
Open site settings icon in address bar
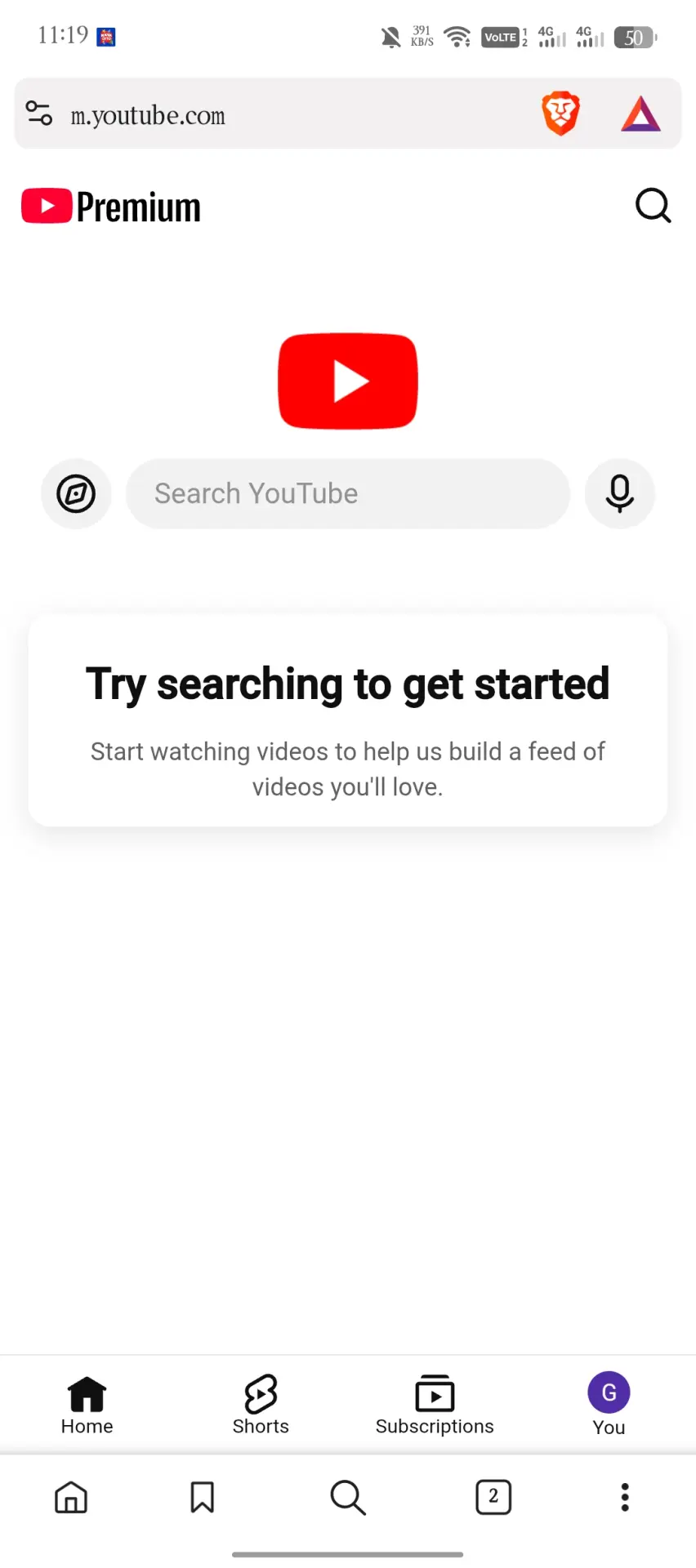(x=39, y=114)
